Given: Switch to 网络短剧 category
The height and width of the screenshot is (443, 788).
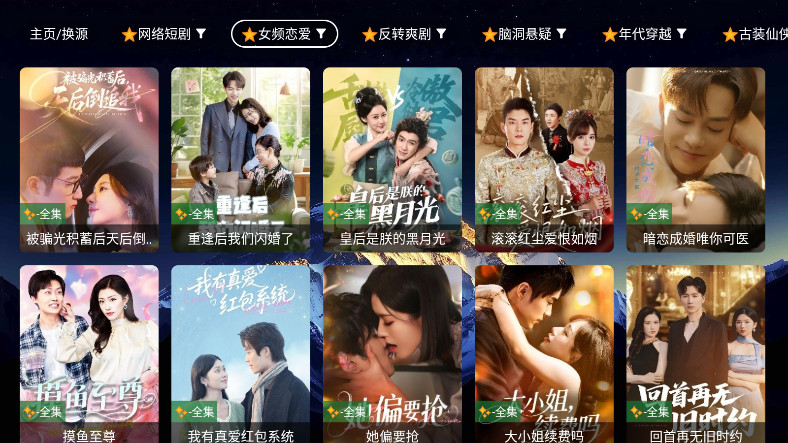Looking at the screenshot, I should click(163, 34).
